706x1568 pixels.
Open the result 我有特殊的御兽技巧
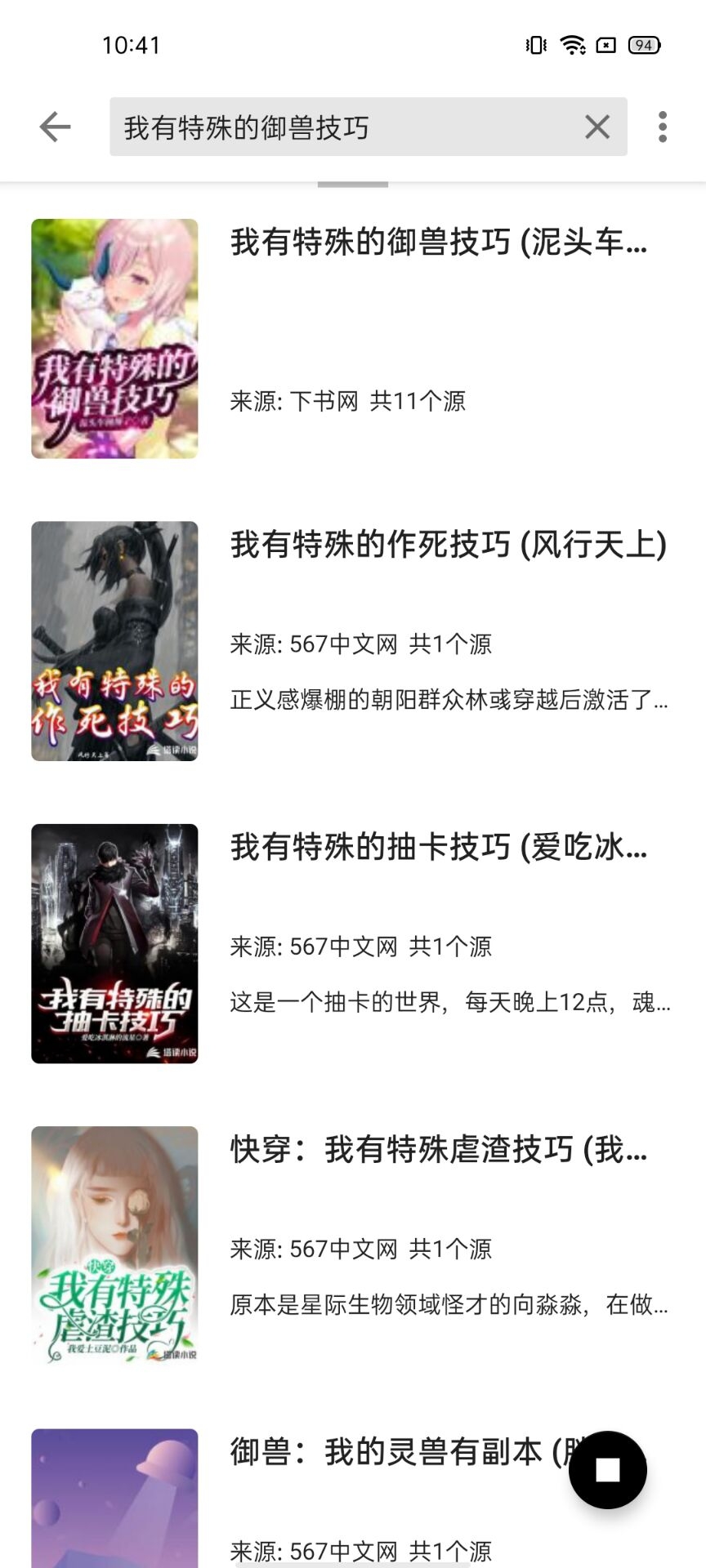[x=438, y=243]
